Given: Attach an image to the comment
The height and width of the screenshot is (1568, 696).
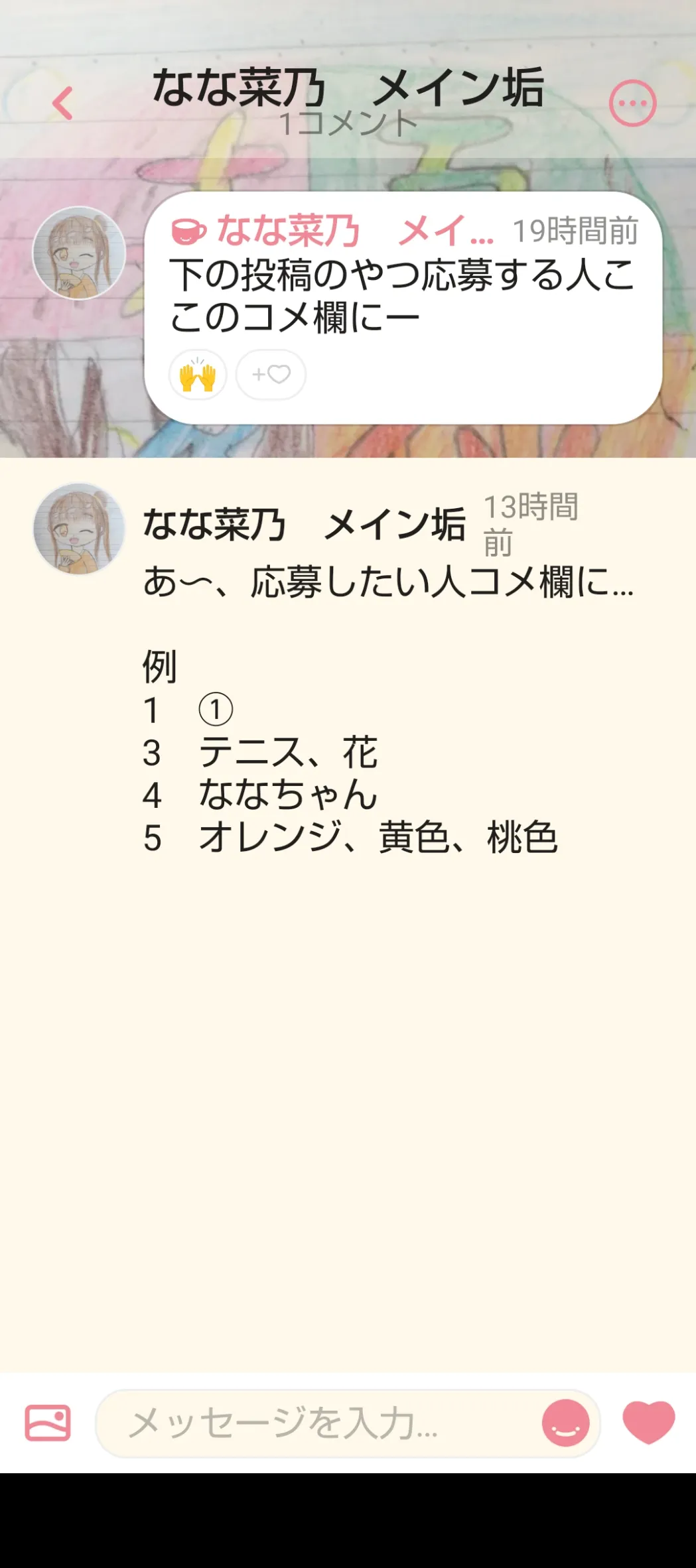Looking at the screenshot, I should [x=48, y=1423].
